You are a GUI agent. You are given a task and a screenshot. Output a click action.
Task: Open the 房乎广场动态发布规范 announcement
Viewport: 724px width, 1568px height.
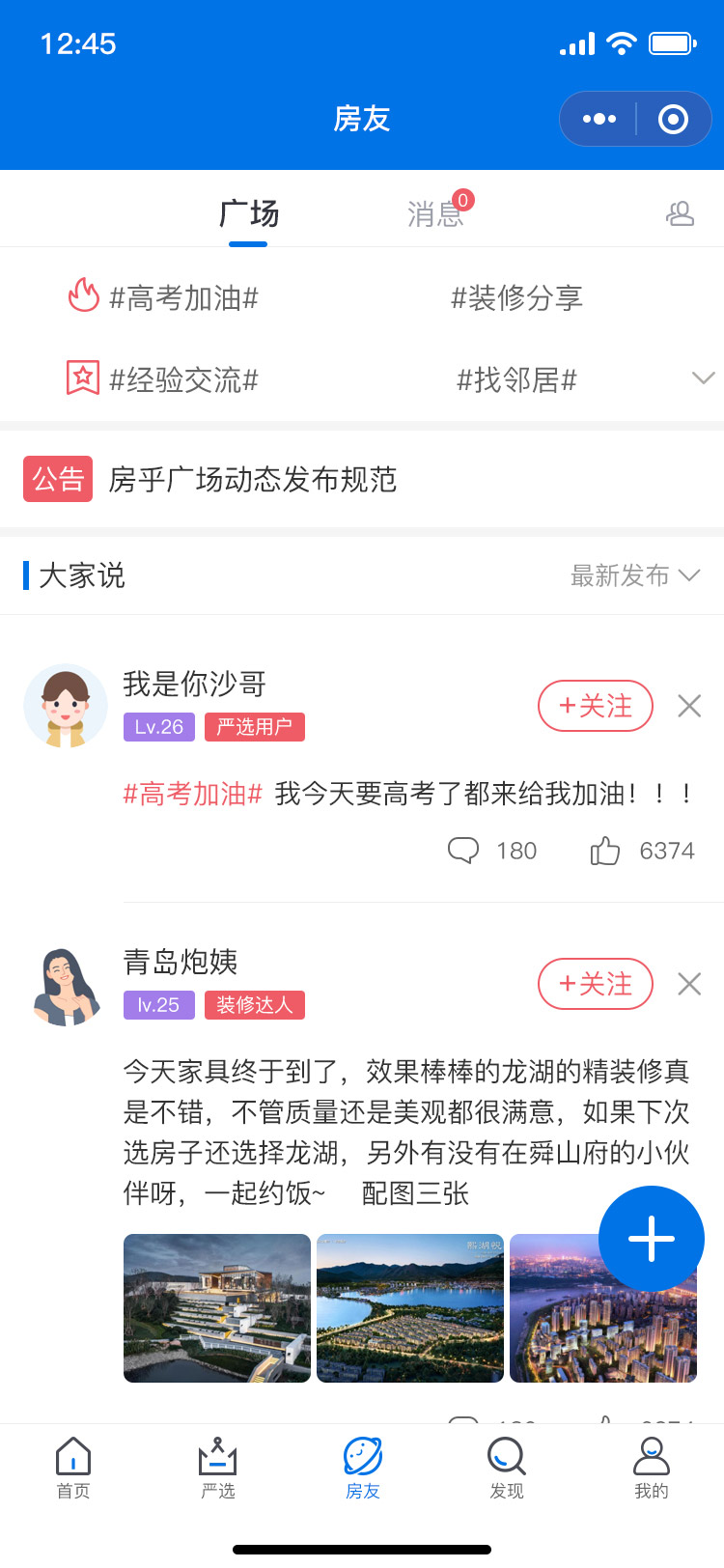362,479
